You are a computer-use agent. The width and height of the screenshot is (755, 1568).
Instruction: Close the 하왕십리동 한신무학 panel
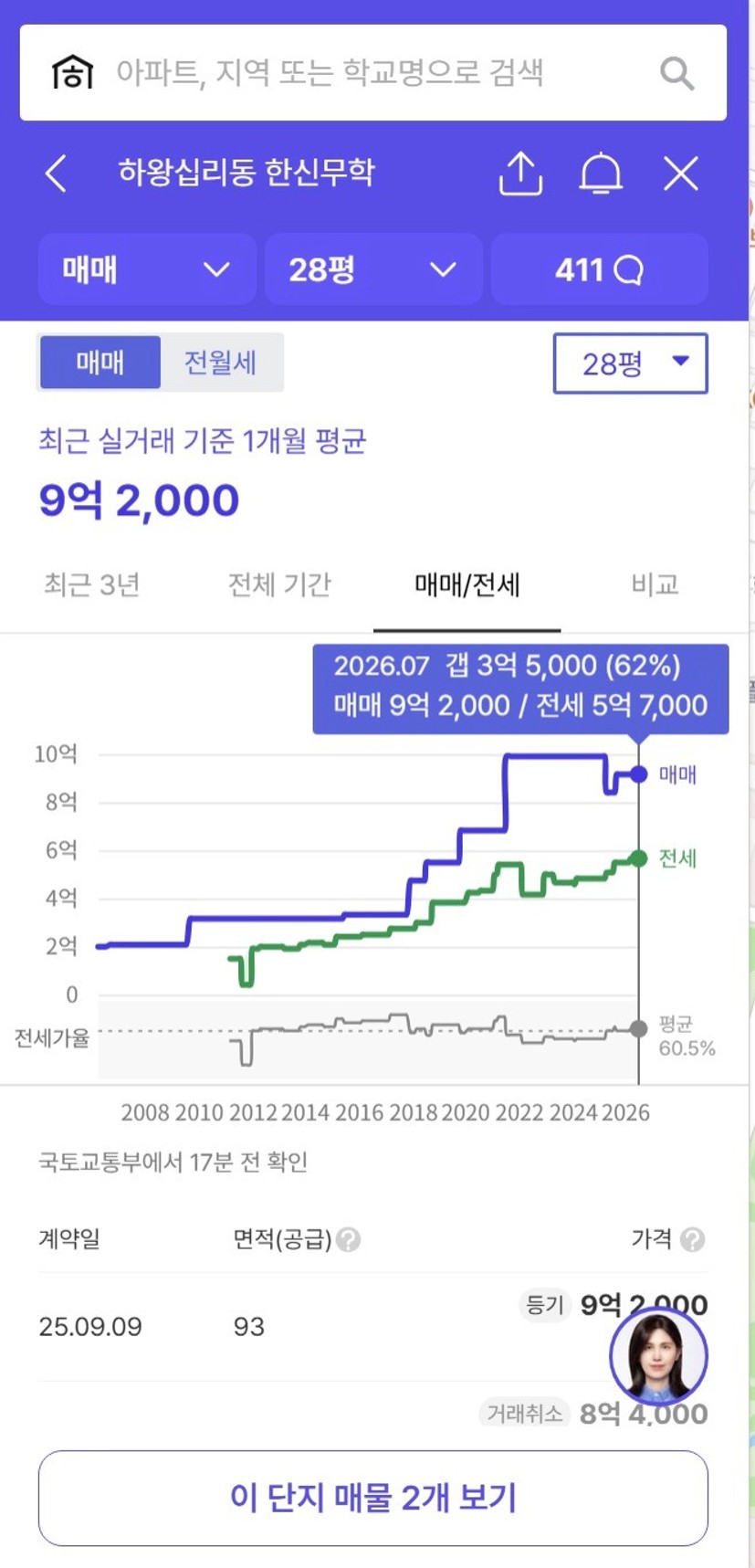click(x=681, y=173)
